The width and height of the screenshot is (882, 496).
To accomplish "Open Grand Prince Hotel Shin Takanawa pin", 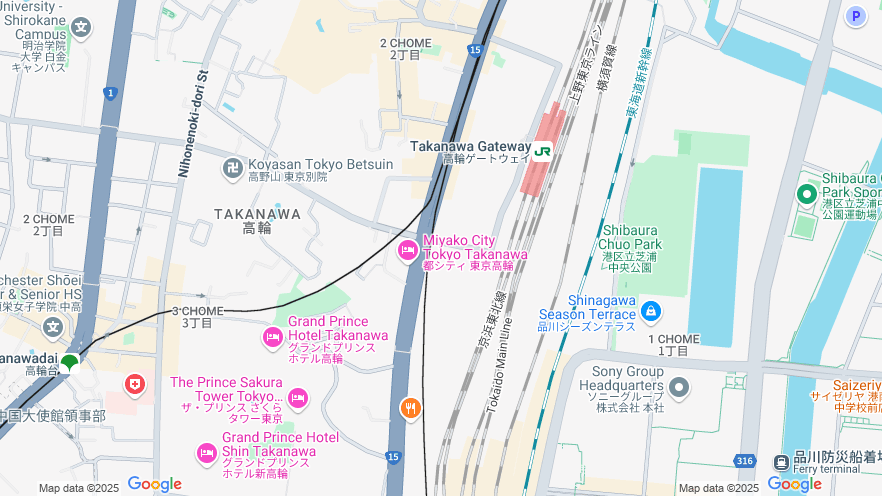I will [207, 453].
